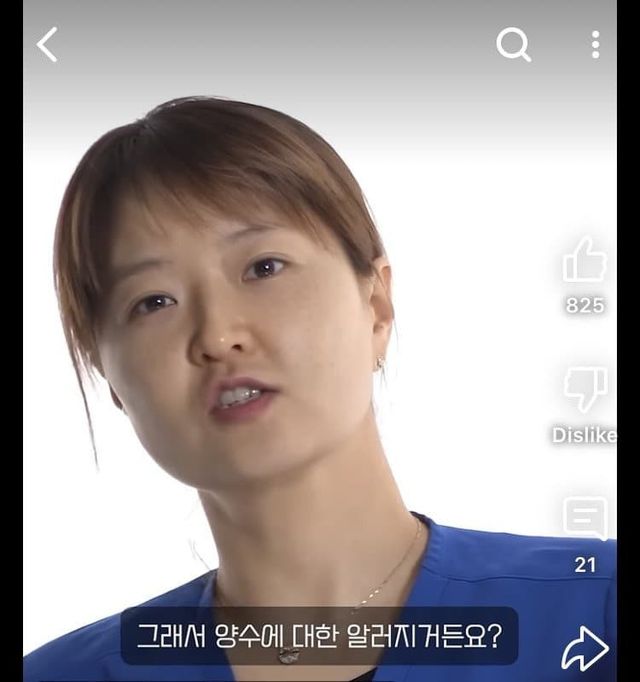Open the three-dot overflow menu
Image resolution: width=640 pixels, height=682 pixels.
pos(595,44)
